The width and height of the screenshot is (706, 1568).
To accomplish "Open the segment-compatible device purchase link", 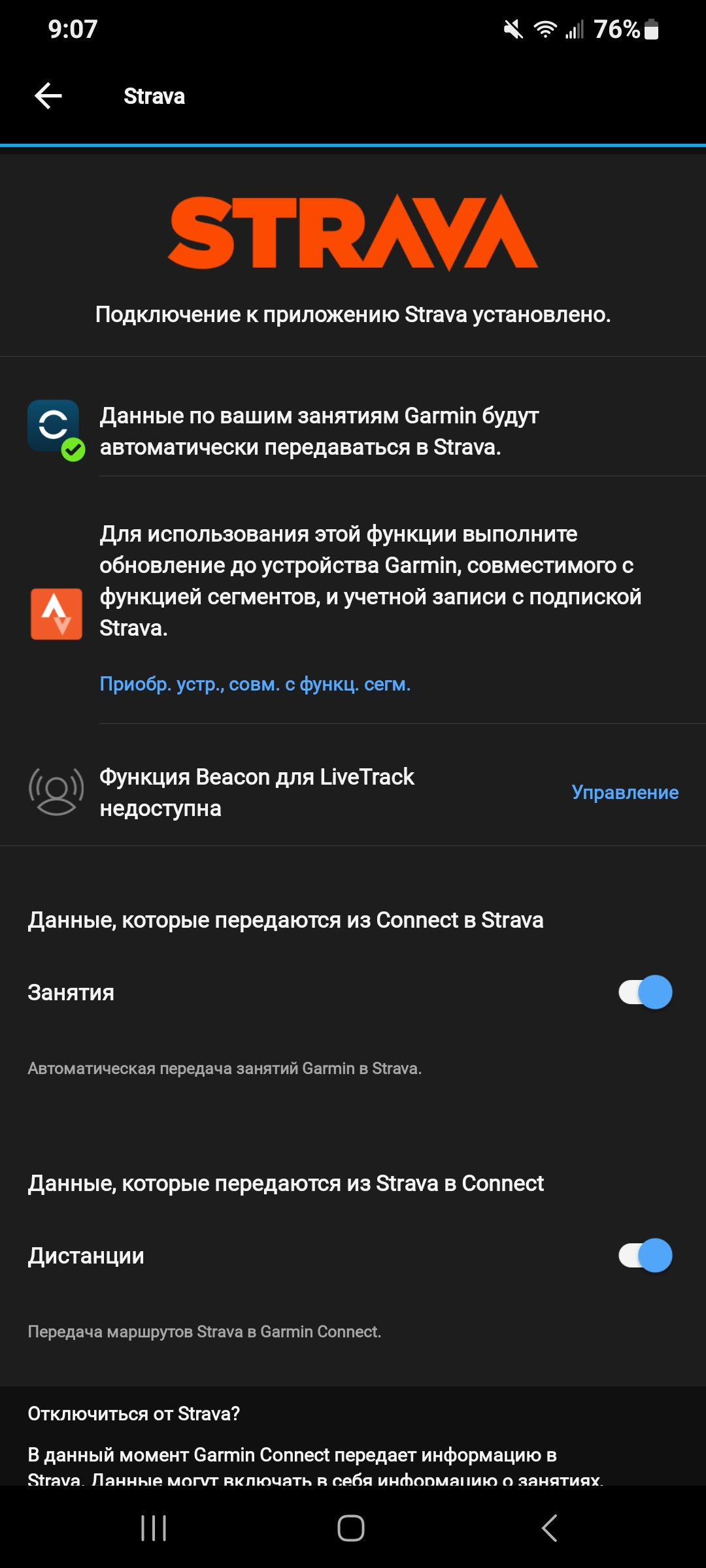I will pos(255,684).
